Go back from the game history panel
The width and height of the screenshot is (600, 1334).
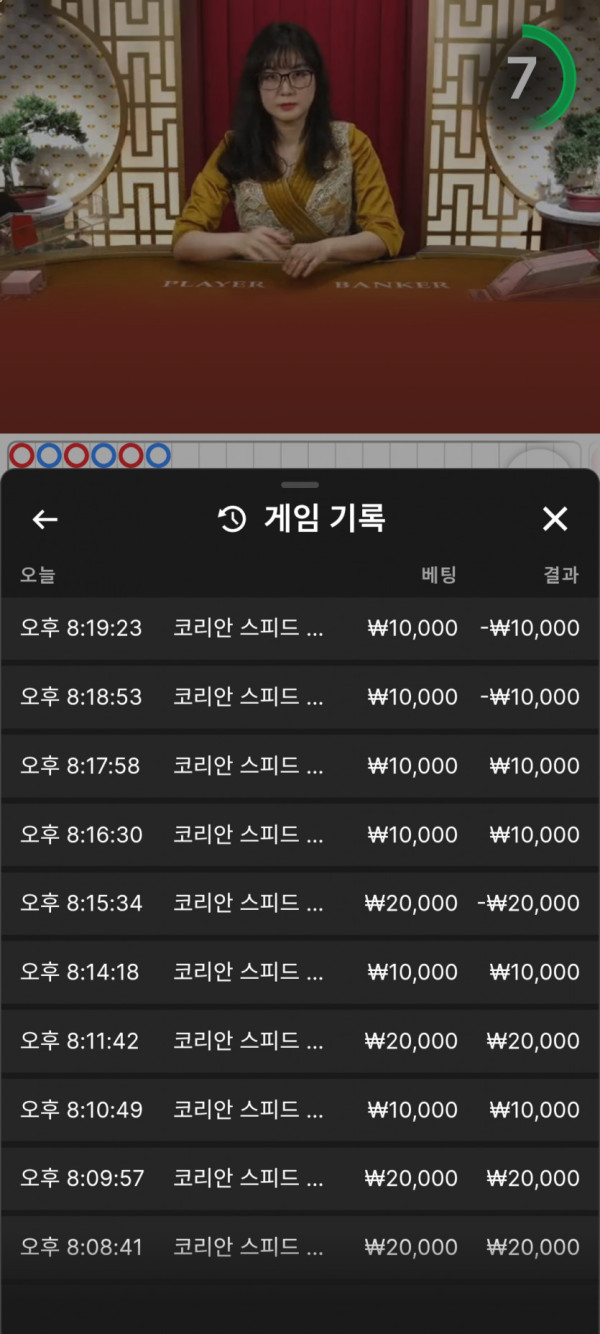click(x=45, y=519)
